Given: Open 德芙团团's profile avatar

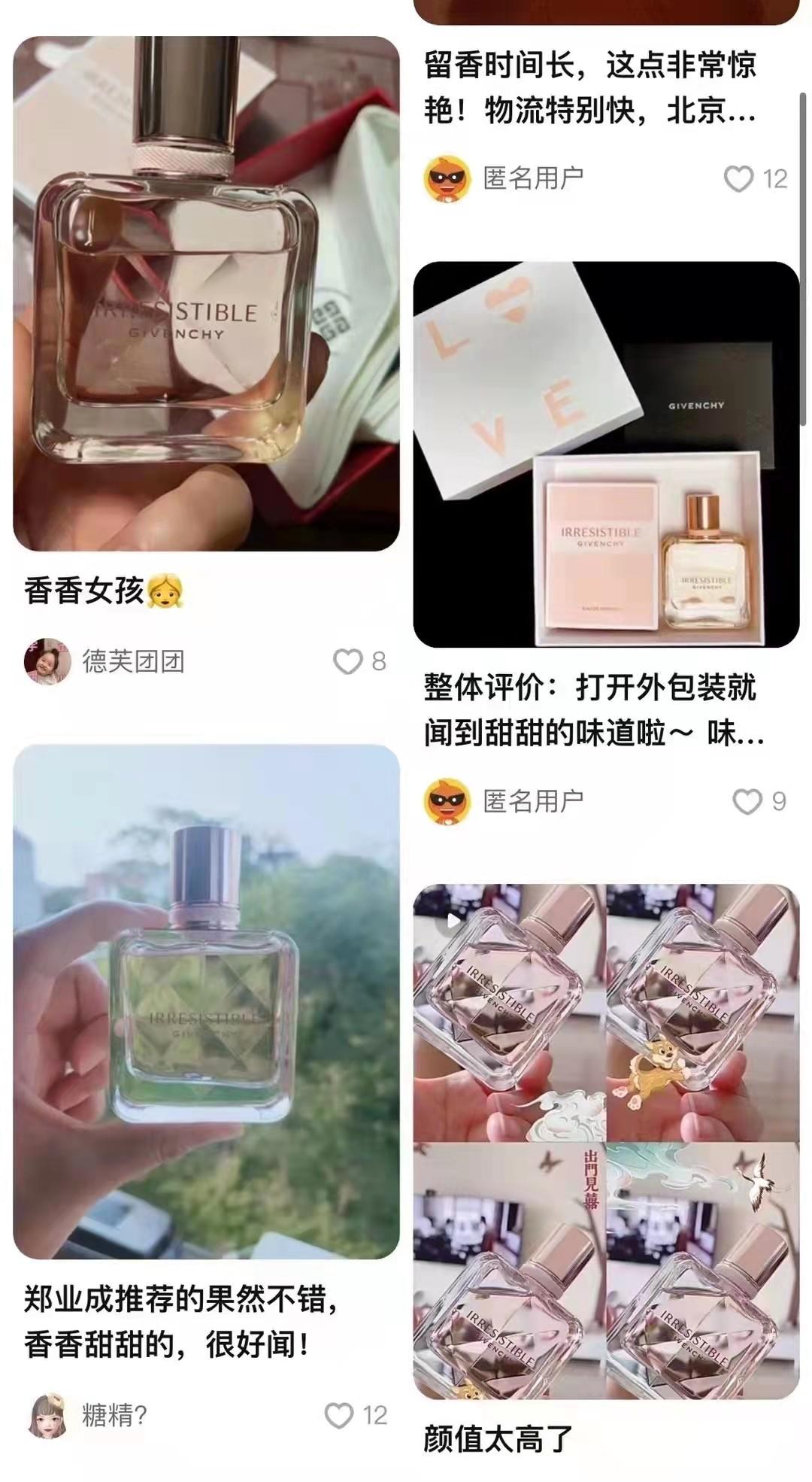Looking at the screenshot, I should point(47,661).
